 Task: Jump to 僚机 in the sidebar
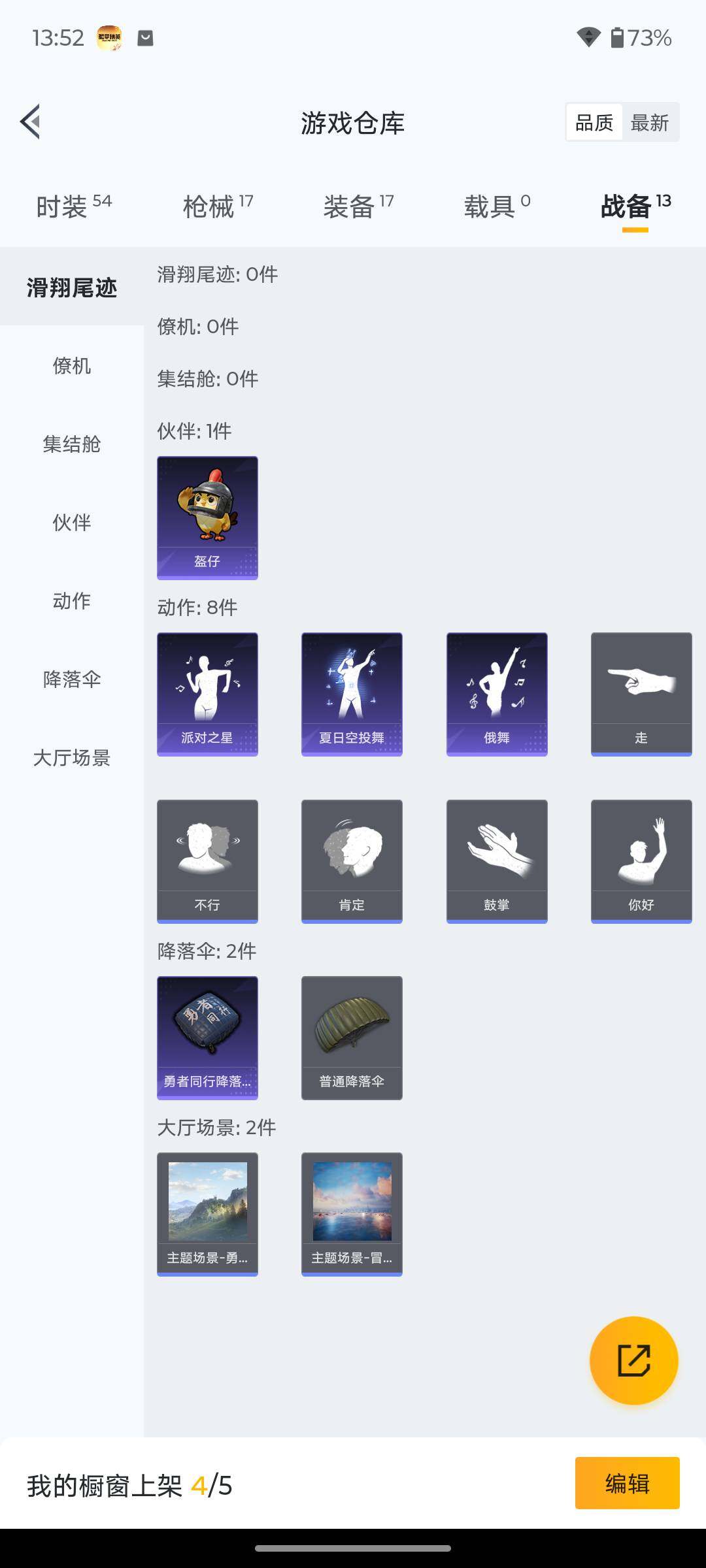click(x=72, y=366)
